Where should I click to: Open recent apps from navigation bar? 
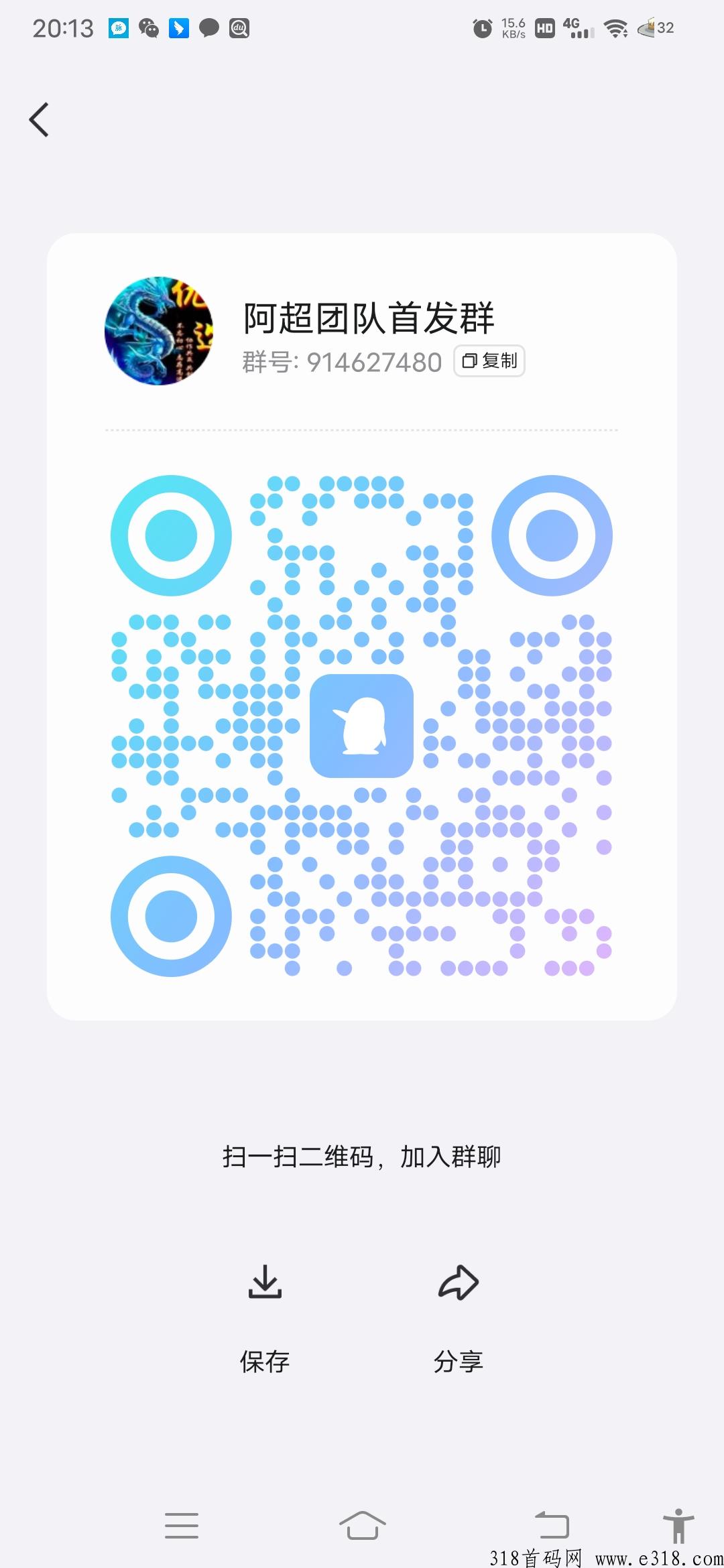pos(182,1525)
